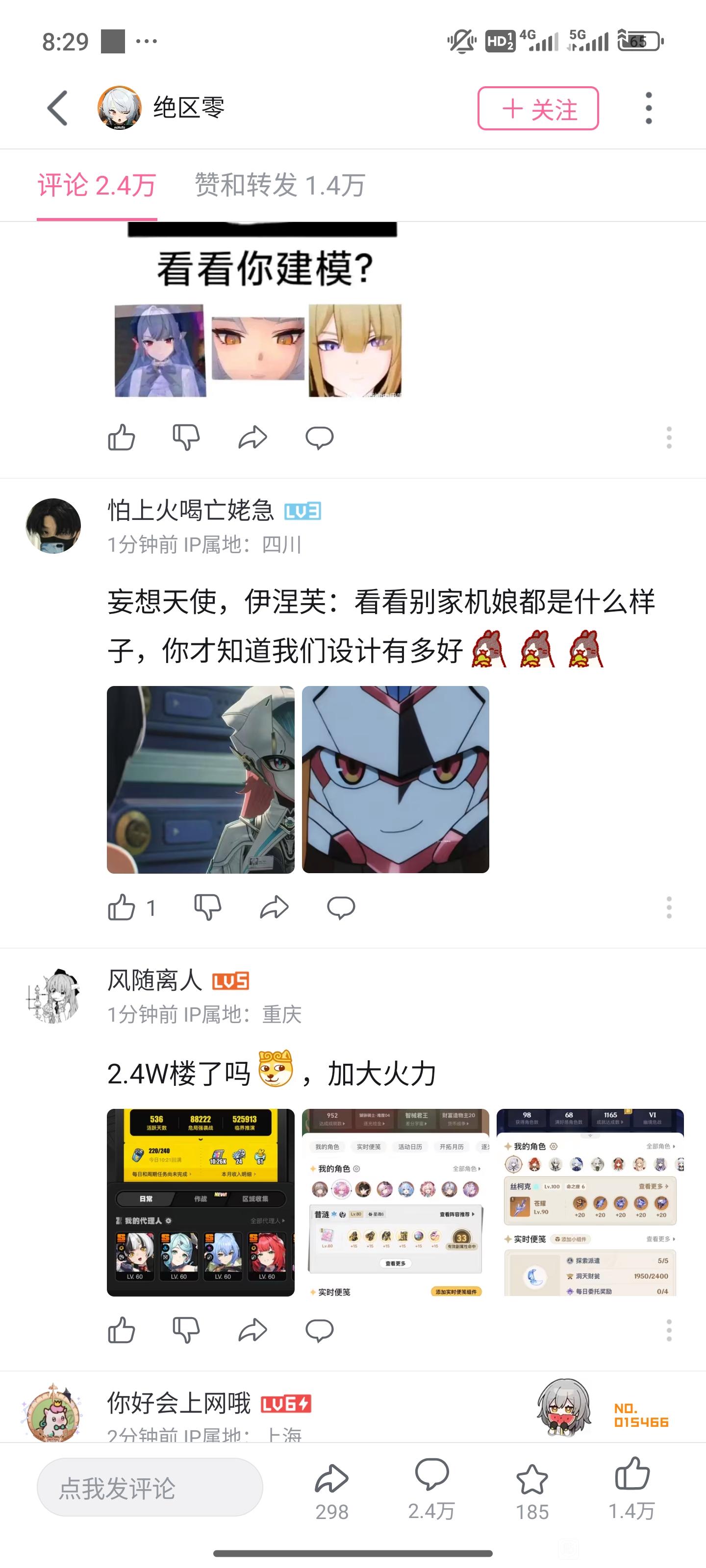
Task: Dislike 怕上火喝亡姥急's comment
Action: pos(207,907)
